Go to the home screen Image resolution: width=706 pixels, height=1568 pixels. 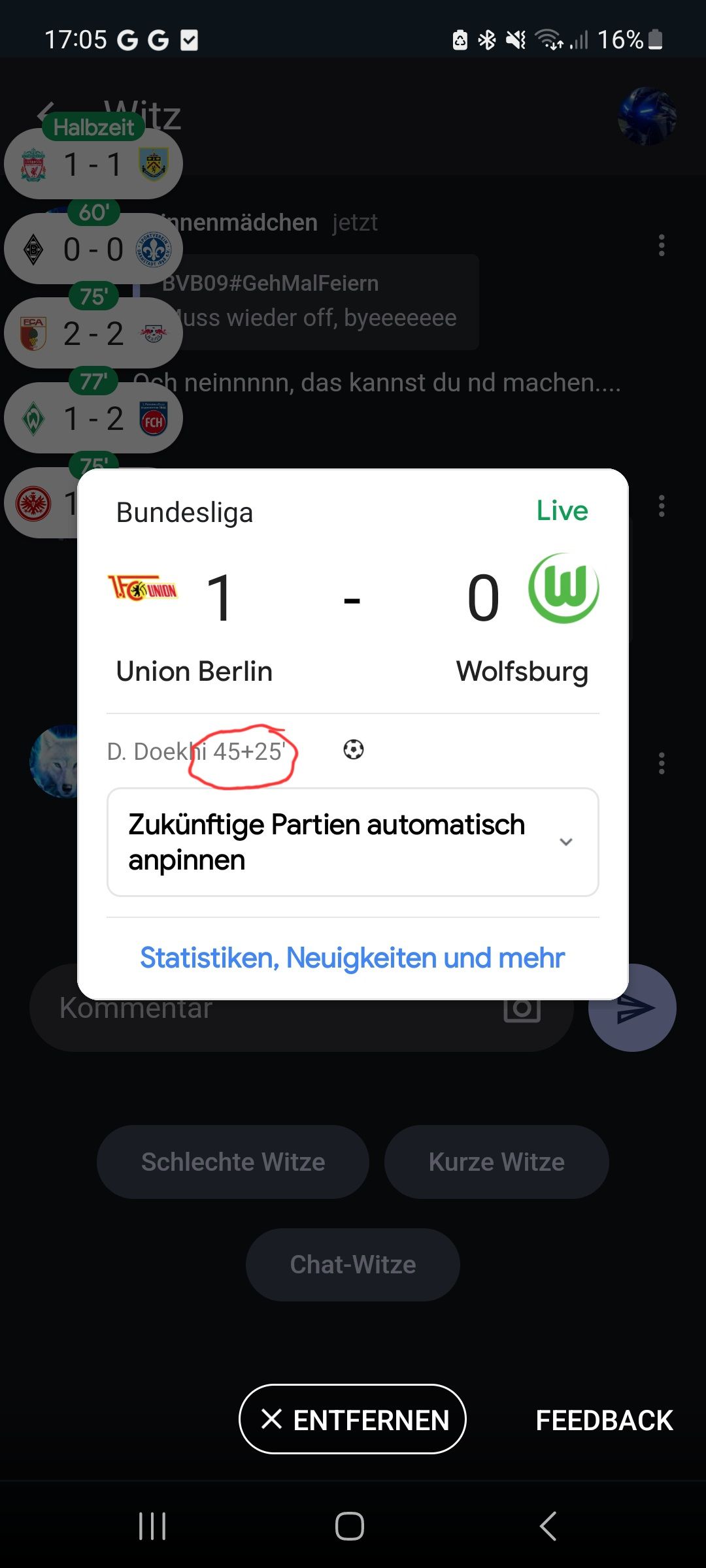[350, 1526]
